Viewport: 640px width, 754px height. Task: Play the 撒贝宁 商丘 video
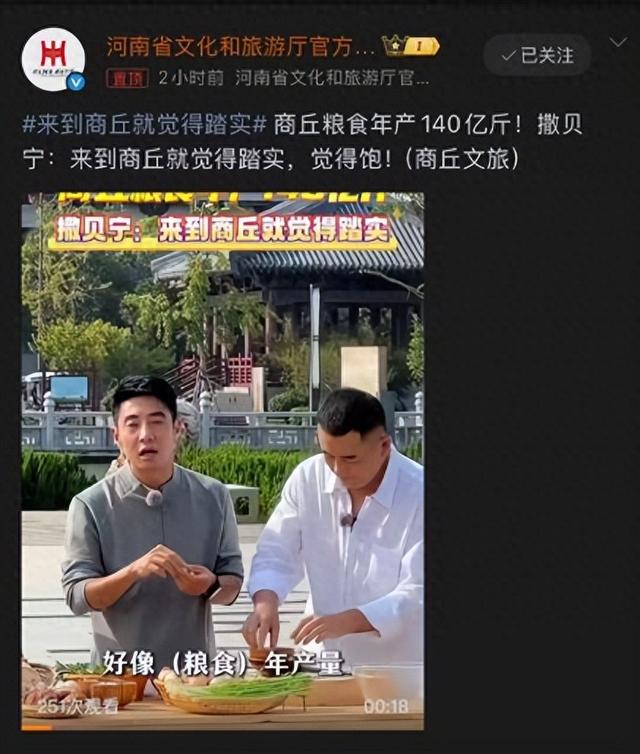point(222,460)
